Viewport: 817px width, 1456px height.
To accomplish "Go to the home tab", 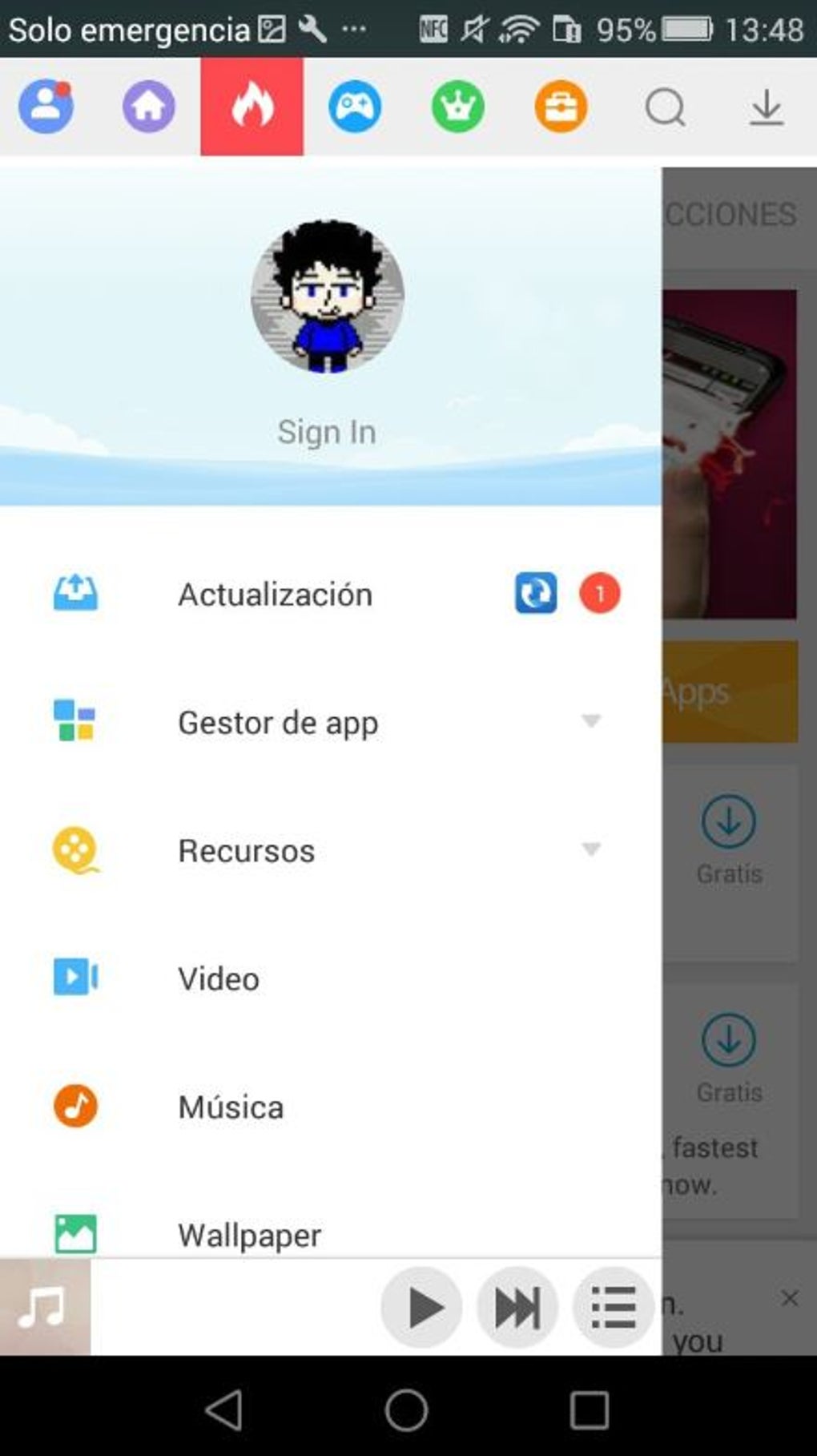I will [149, 107].
